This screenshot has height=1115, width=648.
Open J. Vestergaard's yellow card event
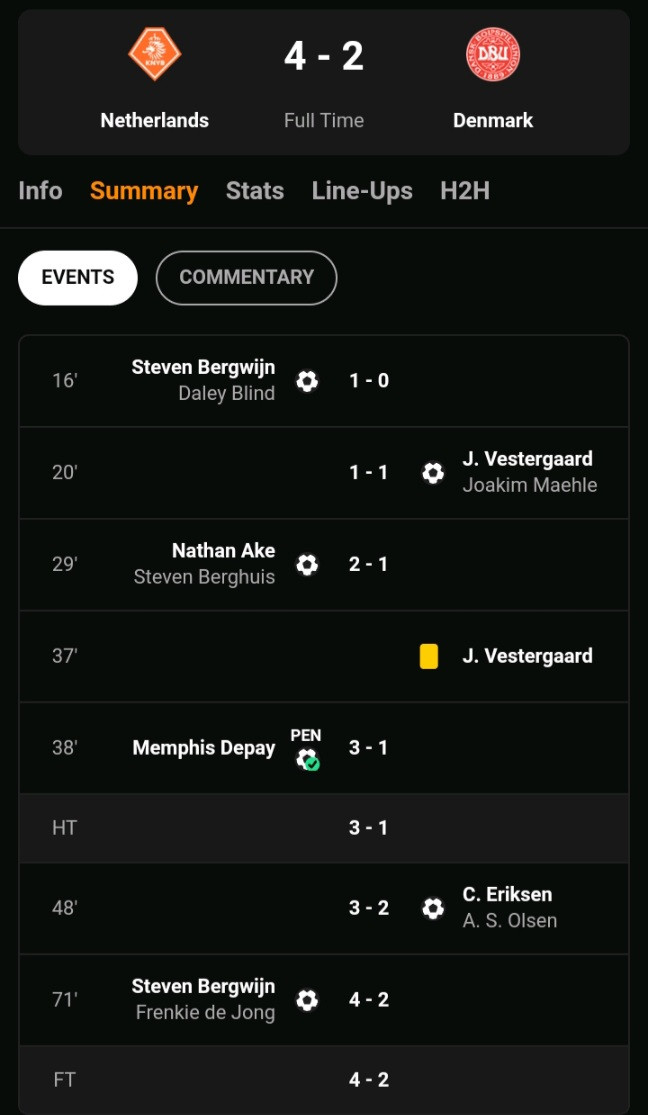click(324, 656)
